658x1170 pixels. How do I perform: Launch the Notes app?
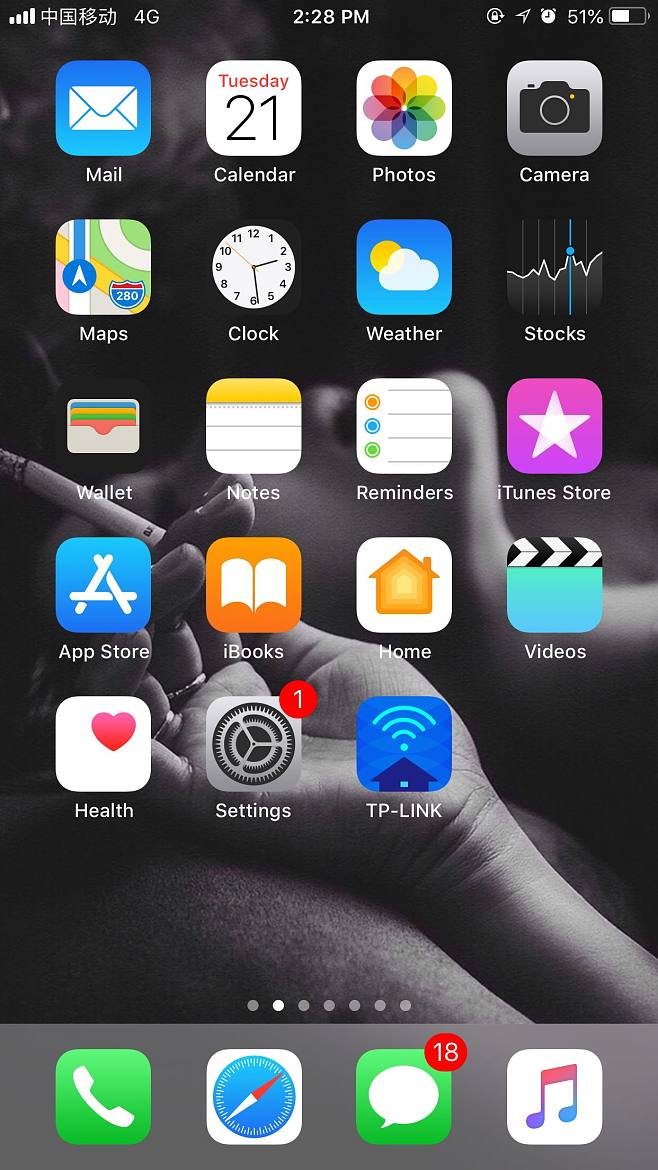click(x=254, y=426)
